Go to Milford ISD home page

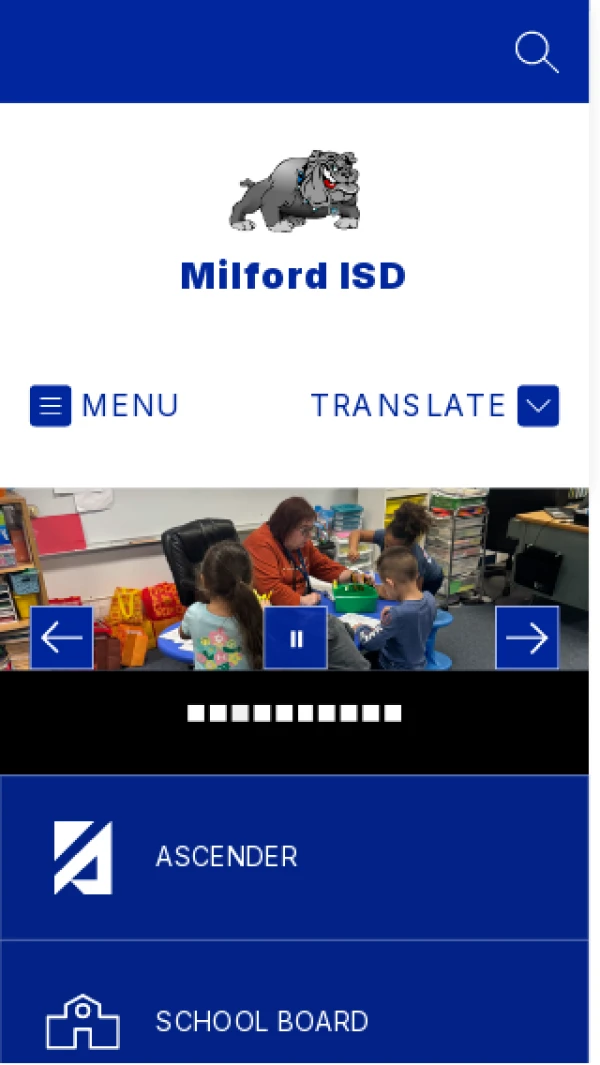coord(293,275)
